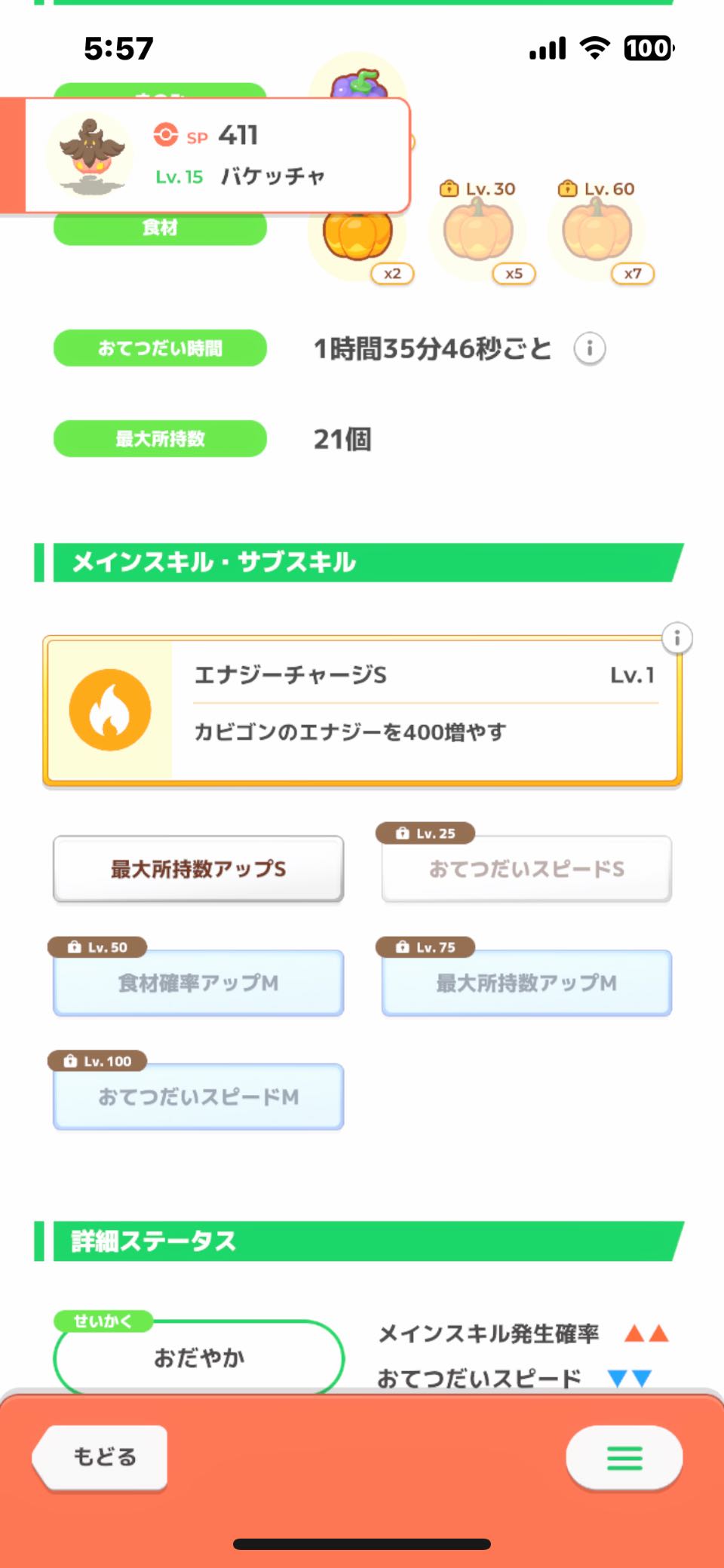
Task: Tap locked 食材確率アップM sub skill
Action: point(198,983)
